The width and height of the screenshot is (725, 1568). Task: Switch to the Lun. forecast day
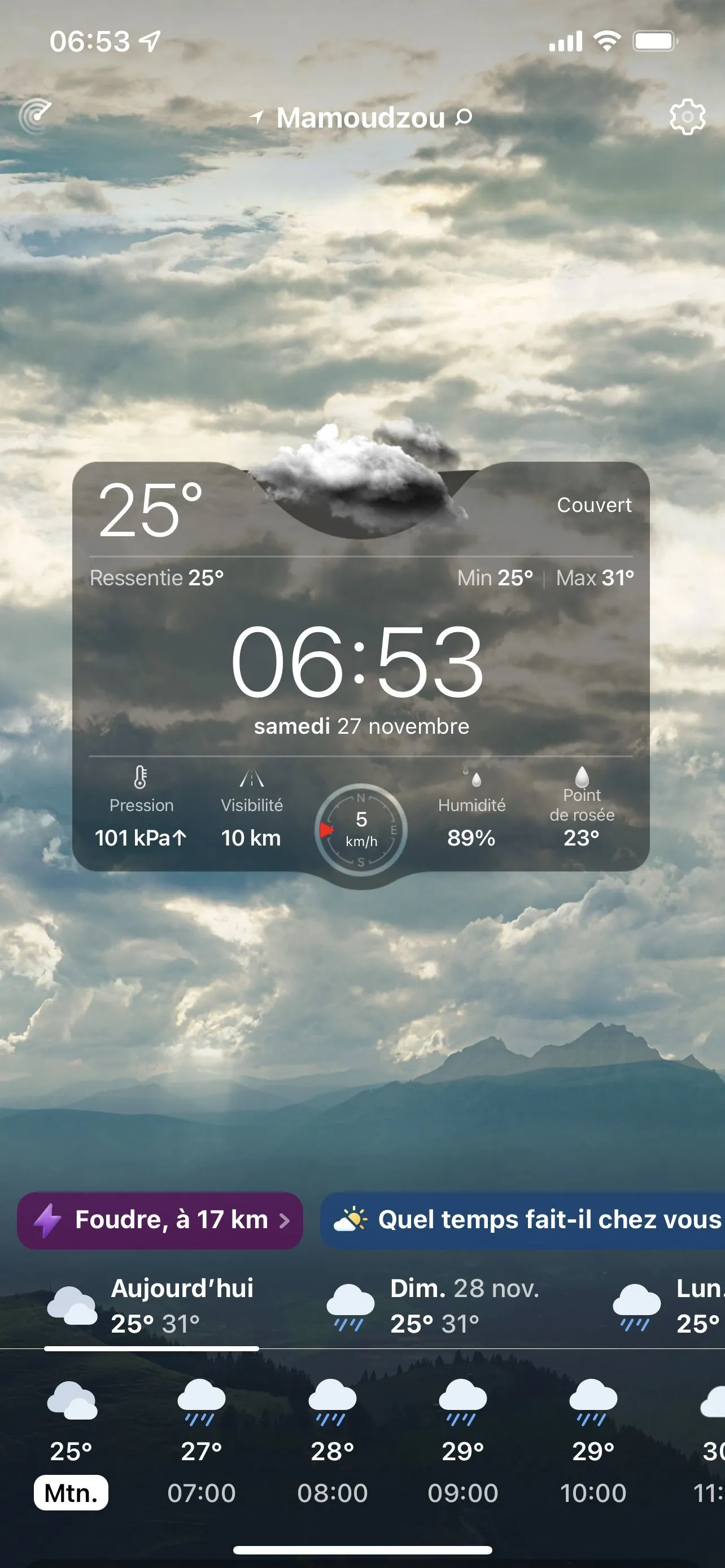670,1305
